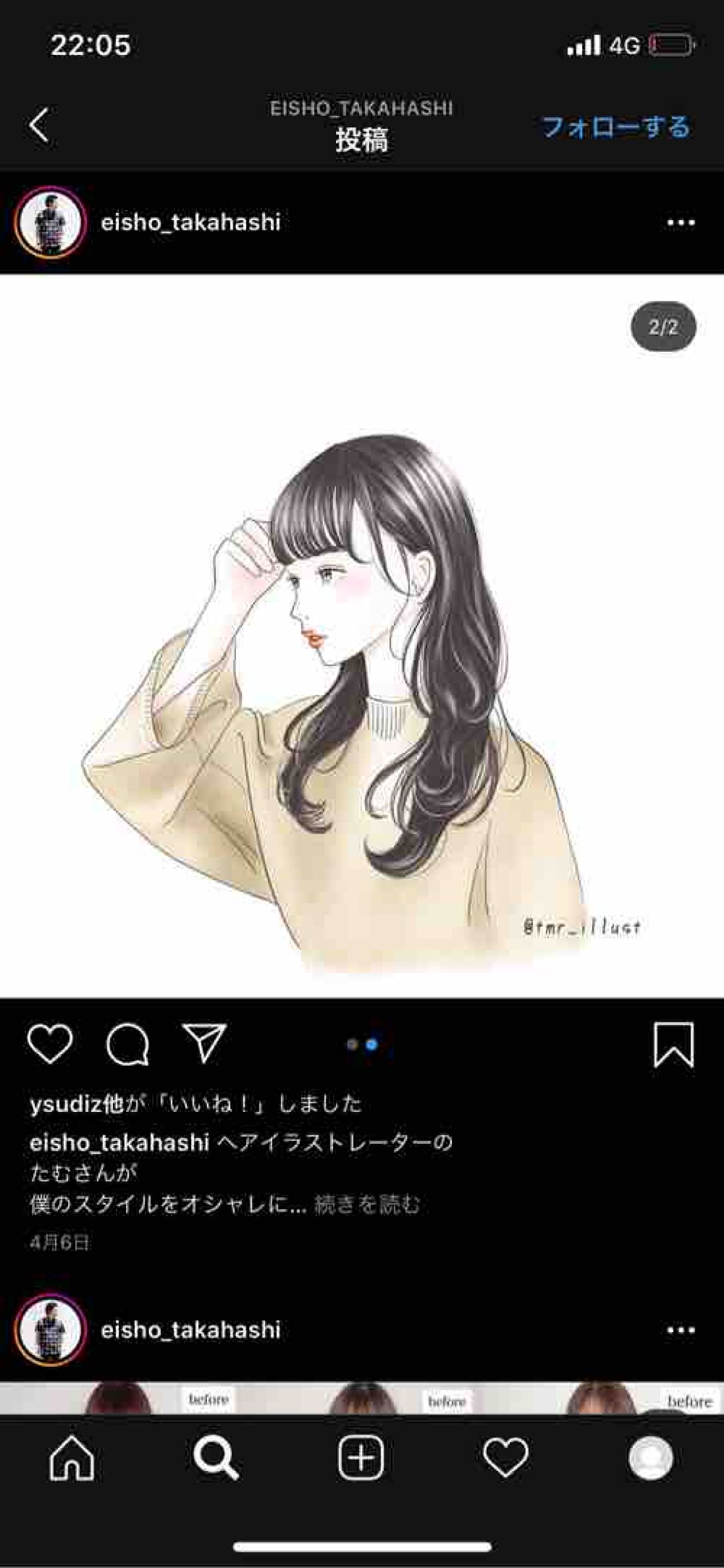Create a new post with plus icon
Image resolution: width=724 pixels, height=1568 pixels.
[361, 1458]
